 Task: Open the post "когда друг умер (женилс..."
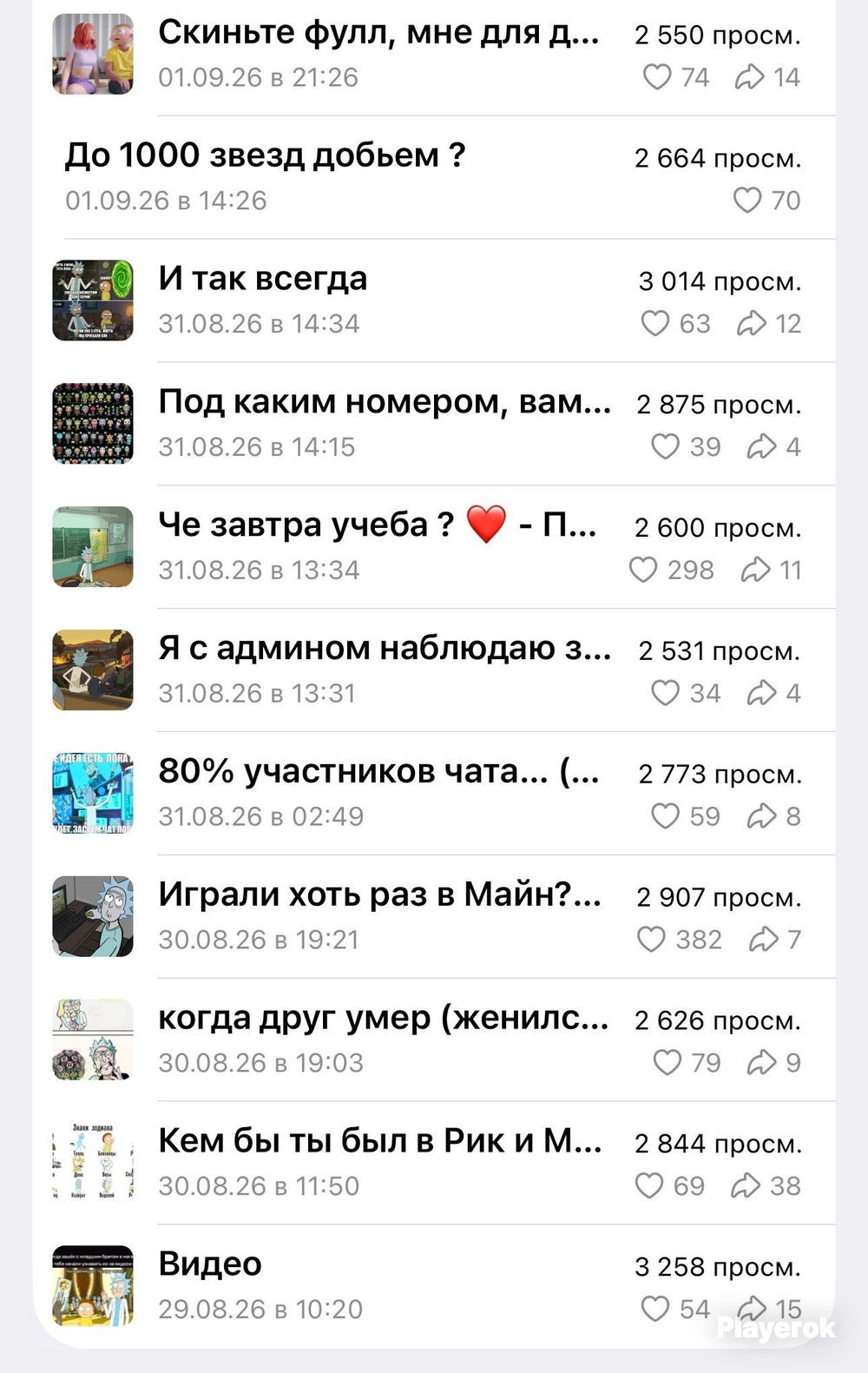434,1040
